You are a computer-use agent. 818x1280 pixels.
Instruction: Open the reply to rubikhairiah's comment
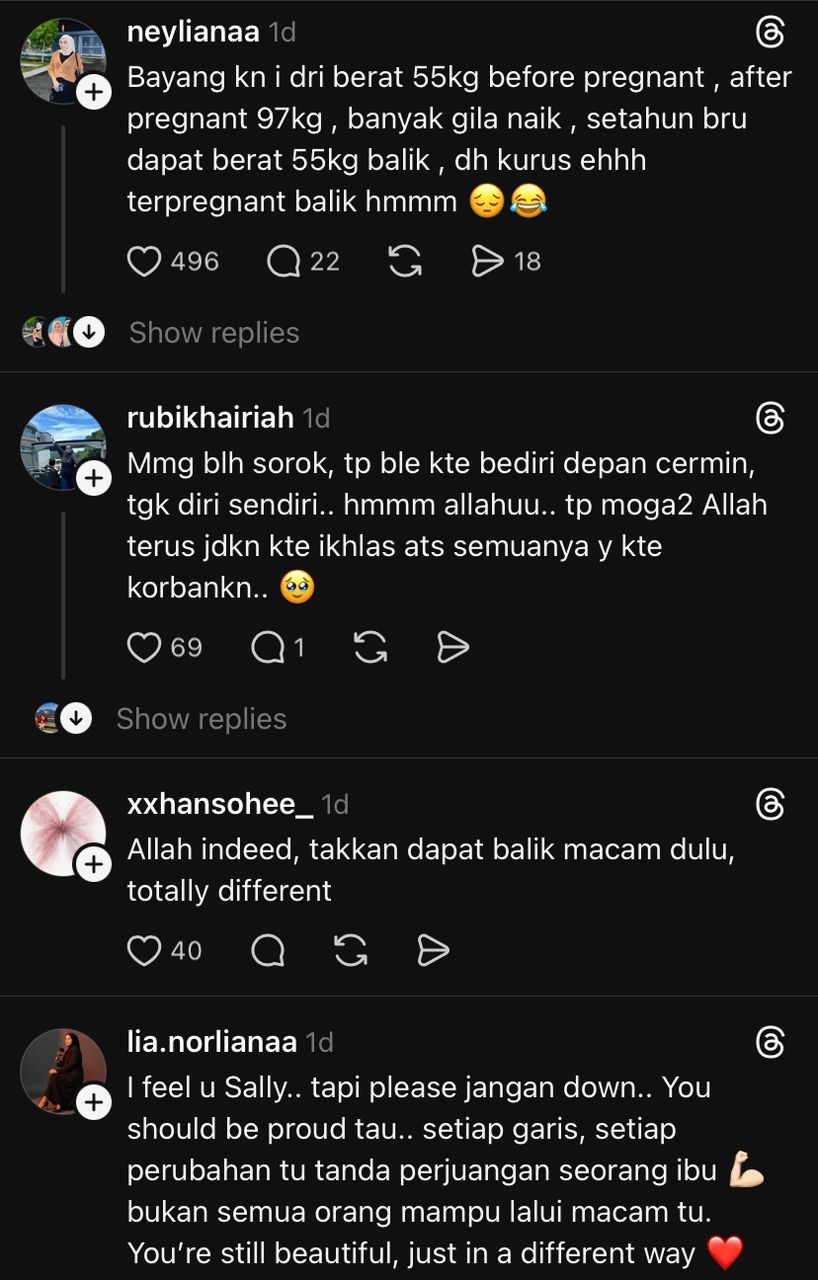268,648
